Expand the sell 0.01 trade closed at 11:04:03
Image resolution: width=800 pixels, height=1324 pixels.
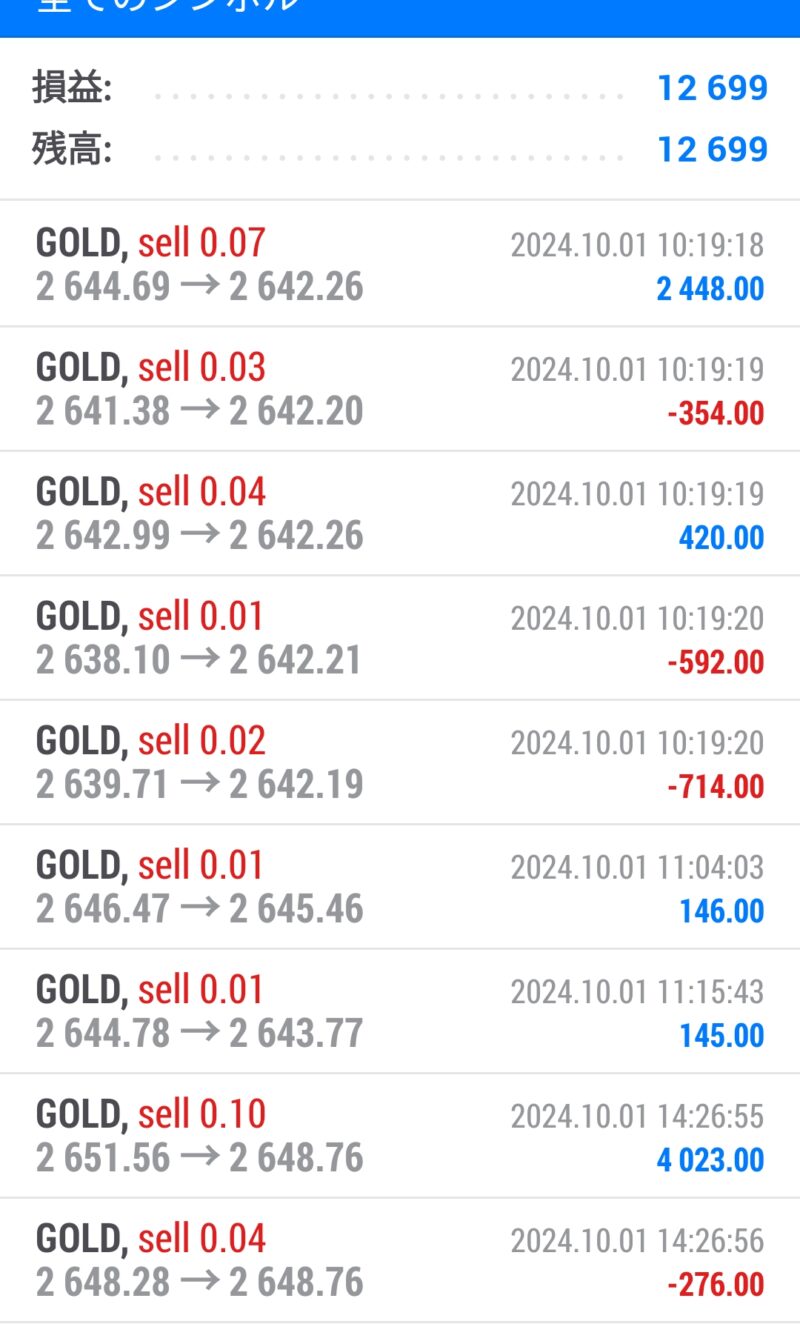tap(400, 887)
